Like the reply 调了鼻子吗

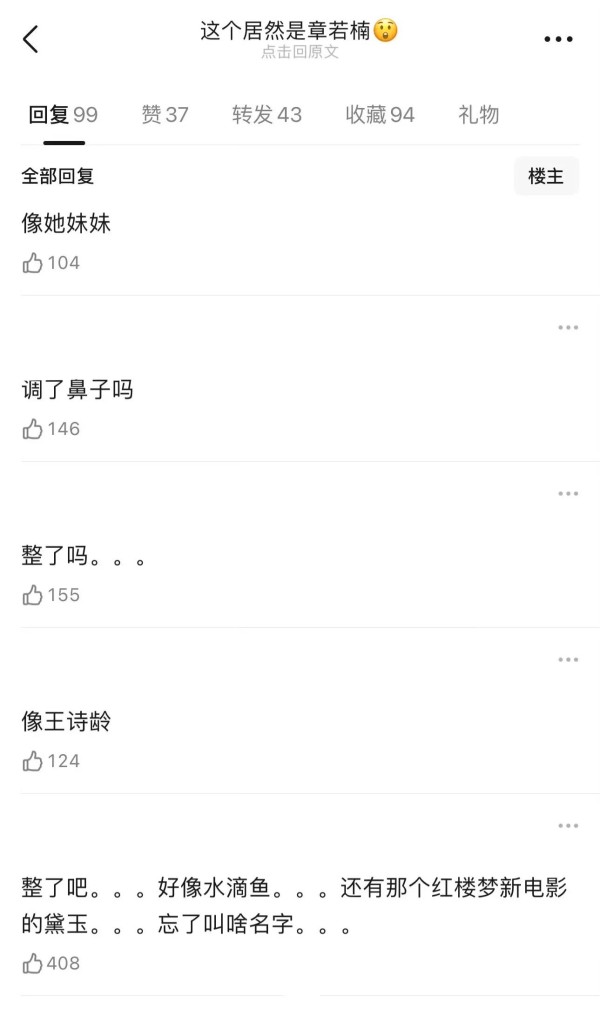point(33,429)
